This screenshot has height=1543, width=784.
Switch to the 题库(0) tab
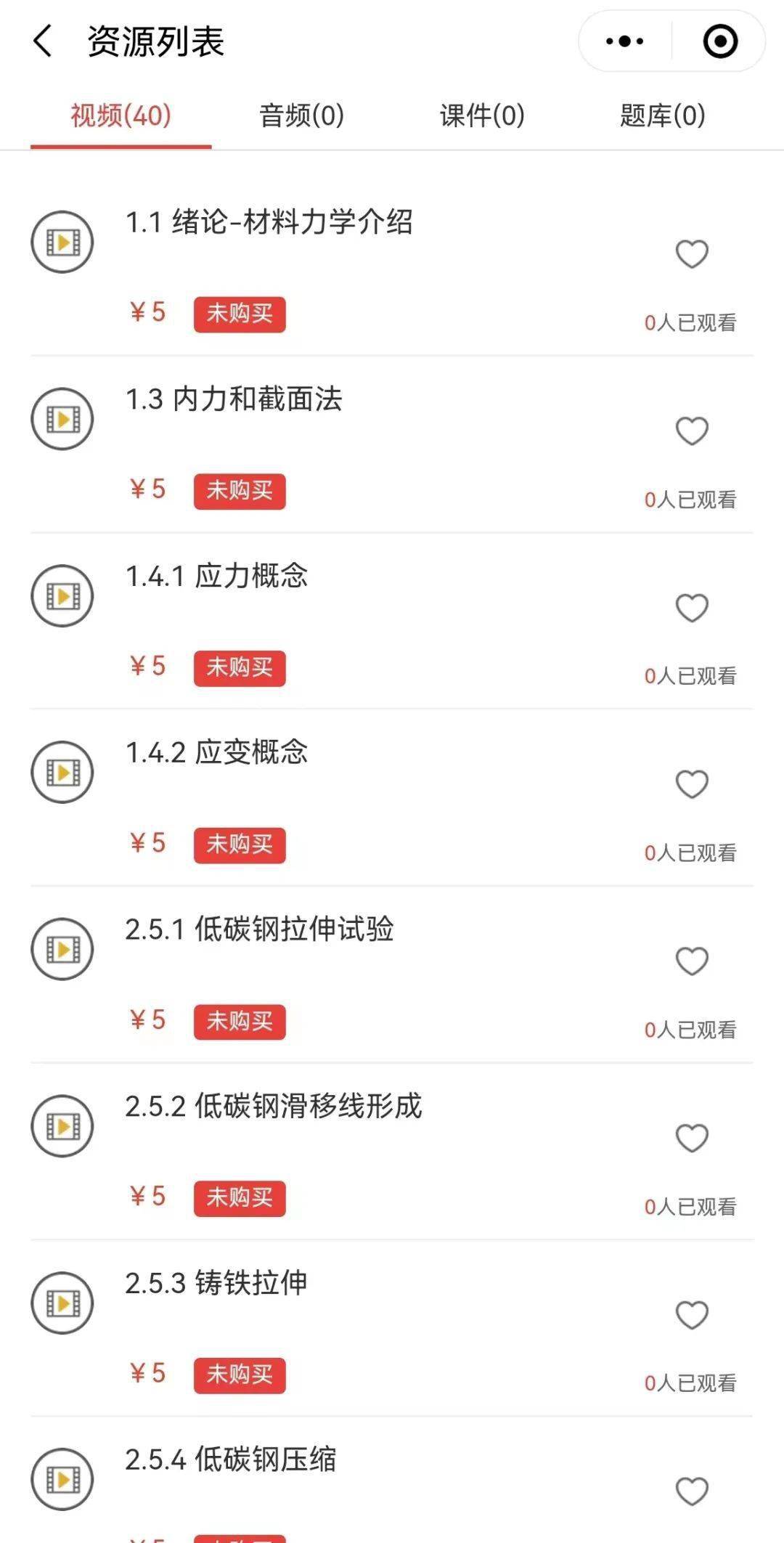click(662, 115)
